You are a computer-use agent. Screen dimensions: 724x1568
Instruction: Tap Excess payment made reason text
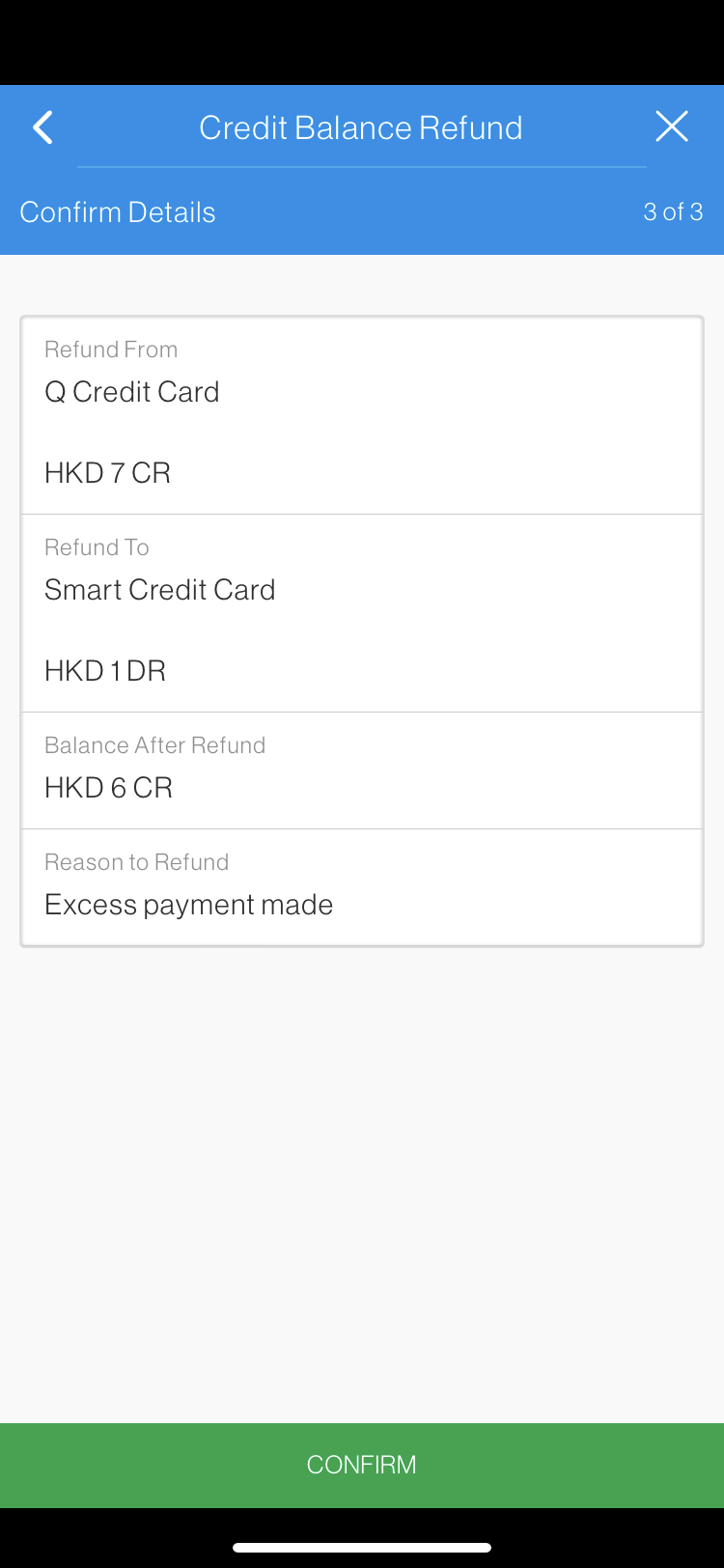(188, 904)
